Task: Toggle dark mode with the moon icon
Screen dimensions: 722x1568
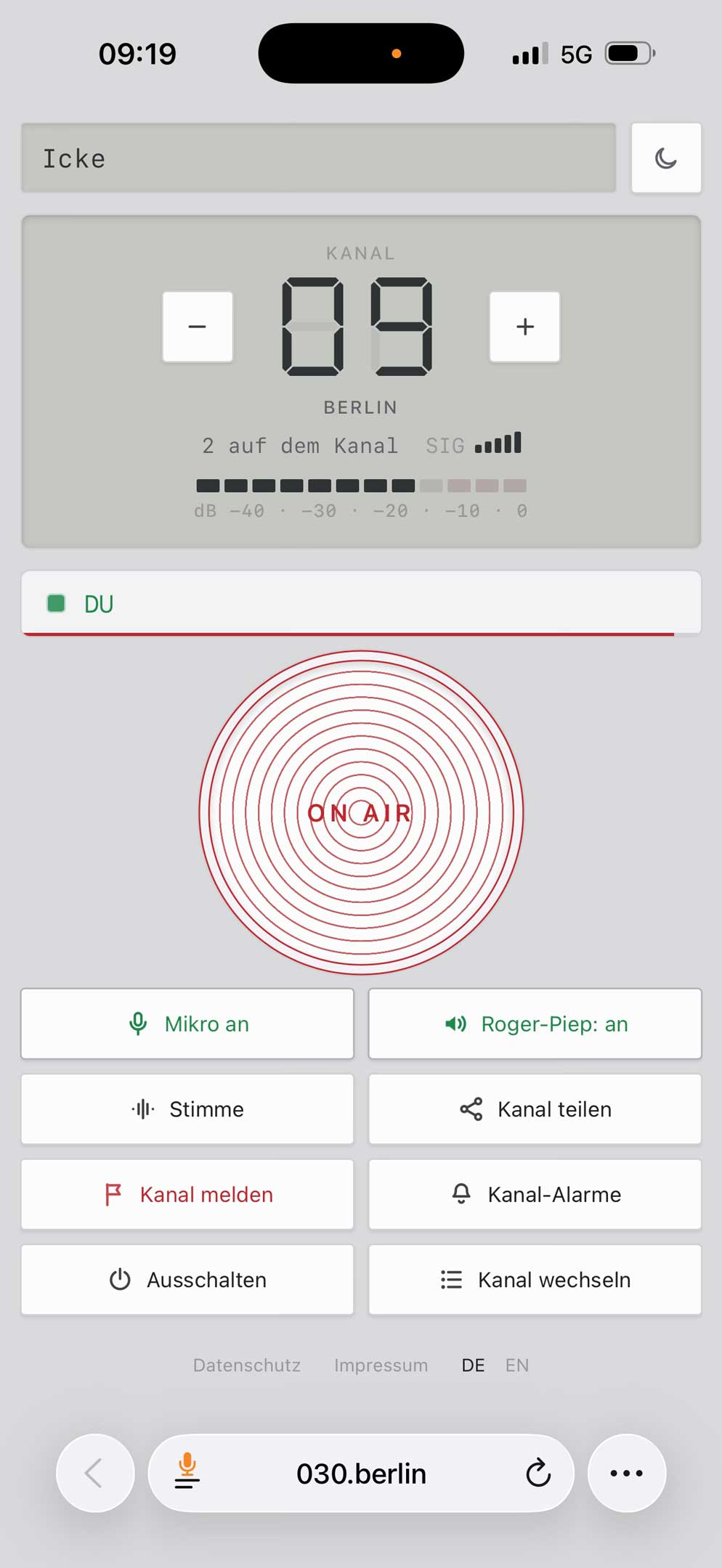Action: [666, 158]
